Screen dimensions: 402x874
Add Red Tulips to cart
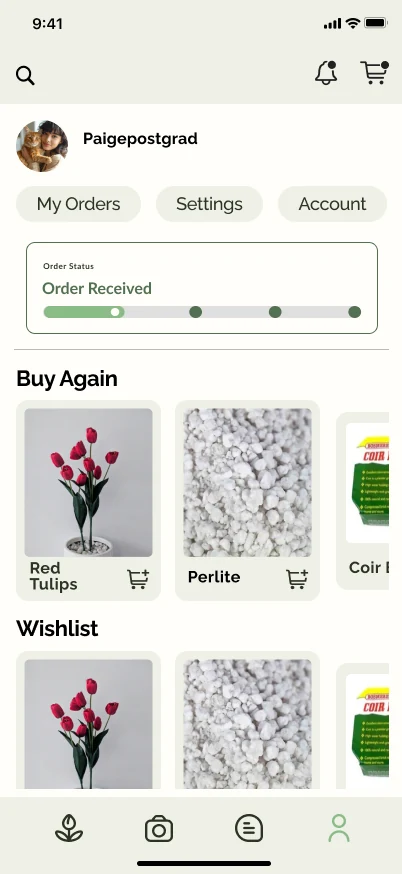click(138, 579)
